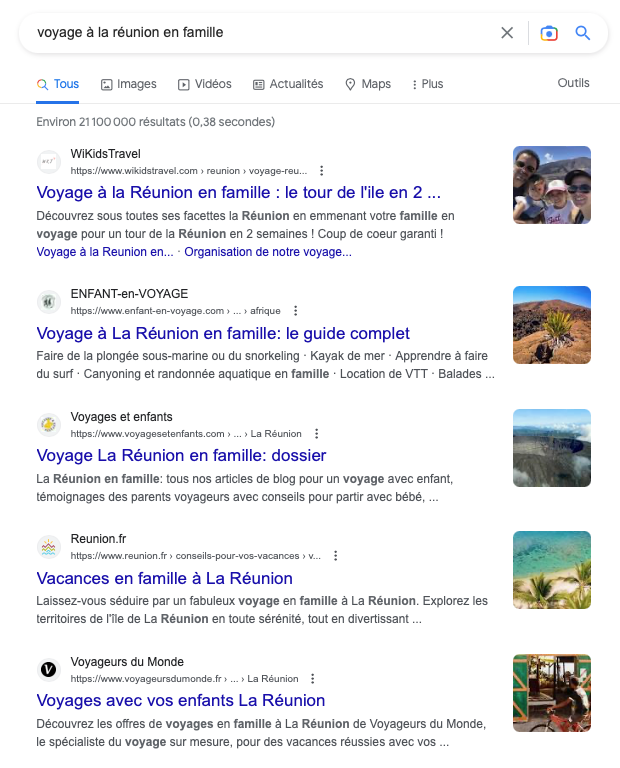Open the ENFANT-en-VOYAGE guide complet result
This screenshot has height=768, width=620.
pyautogui.click(x=223, y=333)
